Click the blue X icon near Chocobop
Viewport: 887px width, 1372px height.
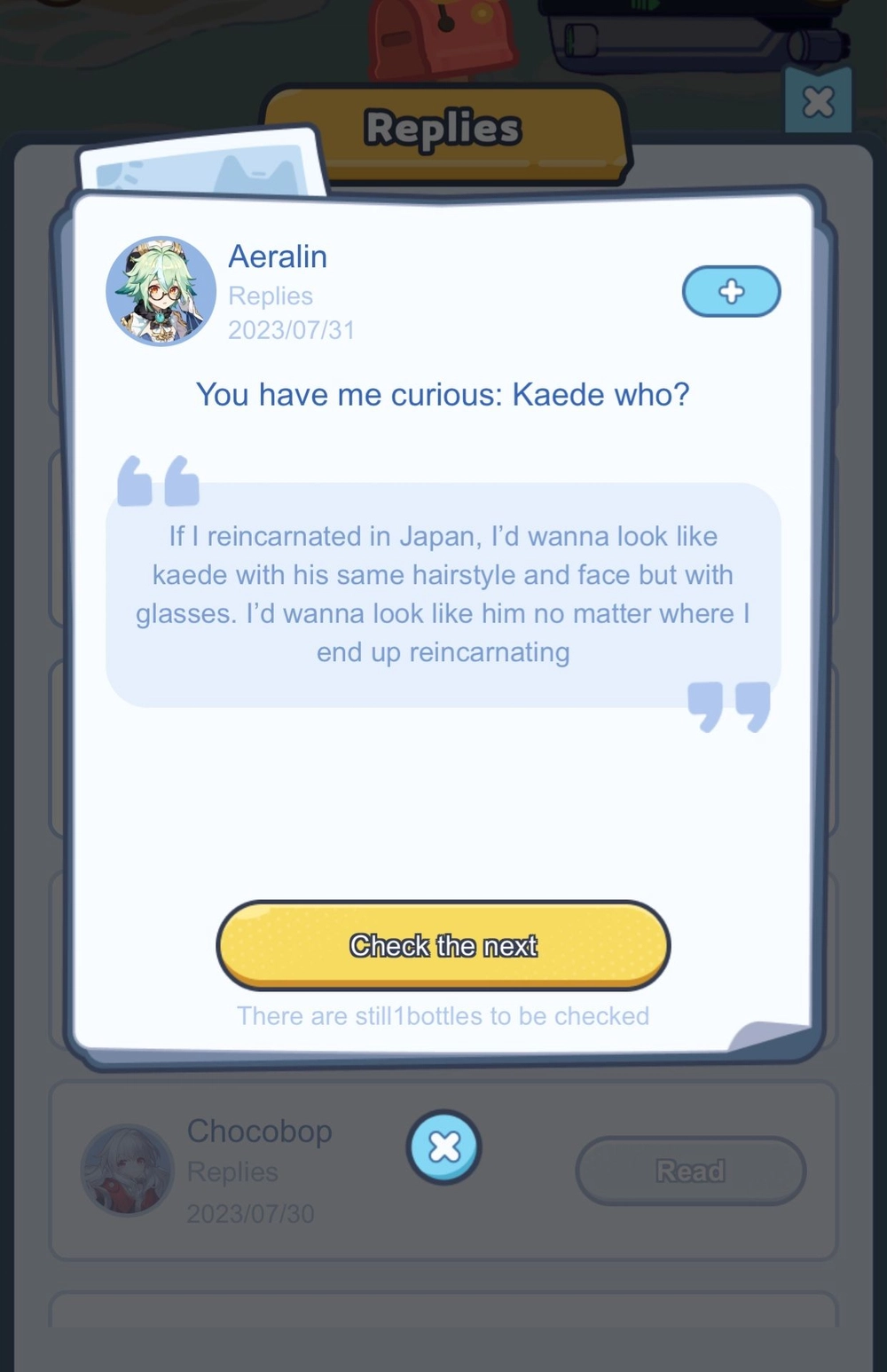444,1148
